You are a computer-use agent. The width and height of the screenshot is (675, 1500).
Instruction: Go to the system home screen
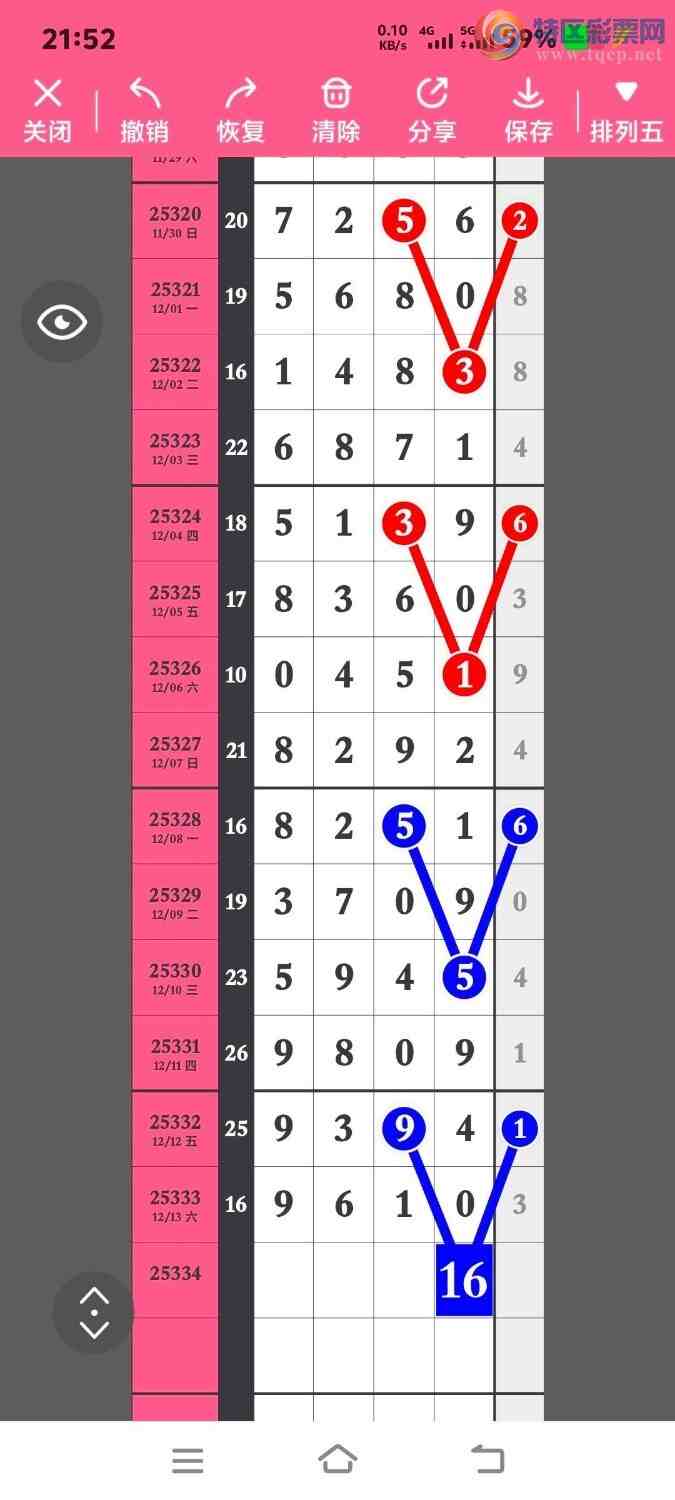pos(337,1460)
